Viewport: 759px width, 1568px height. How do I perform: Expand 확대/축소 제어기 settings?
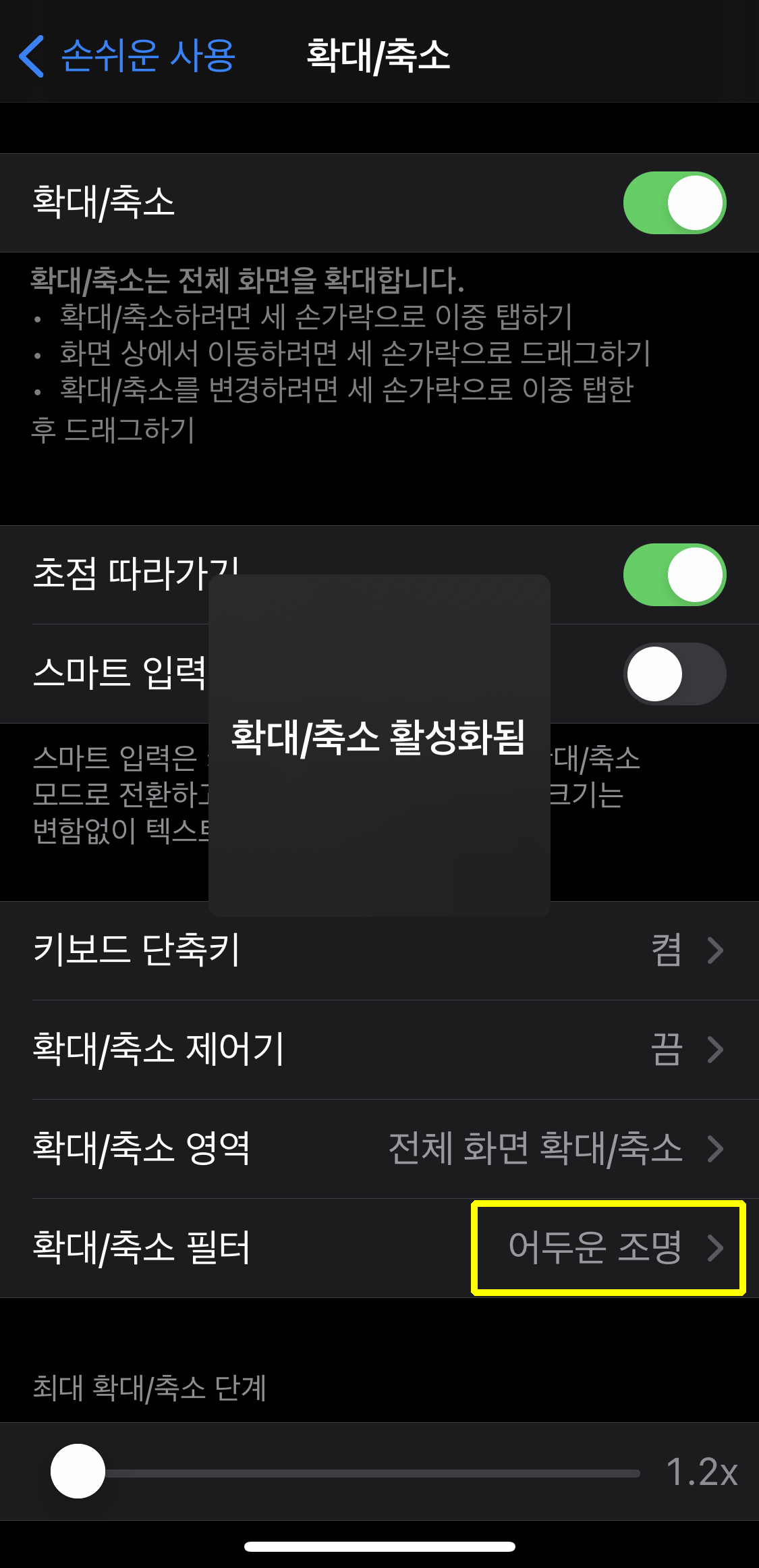coord(379,1050)
